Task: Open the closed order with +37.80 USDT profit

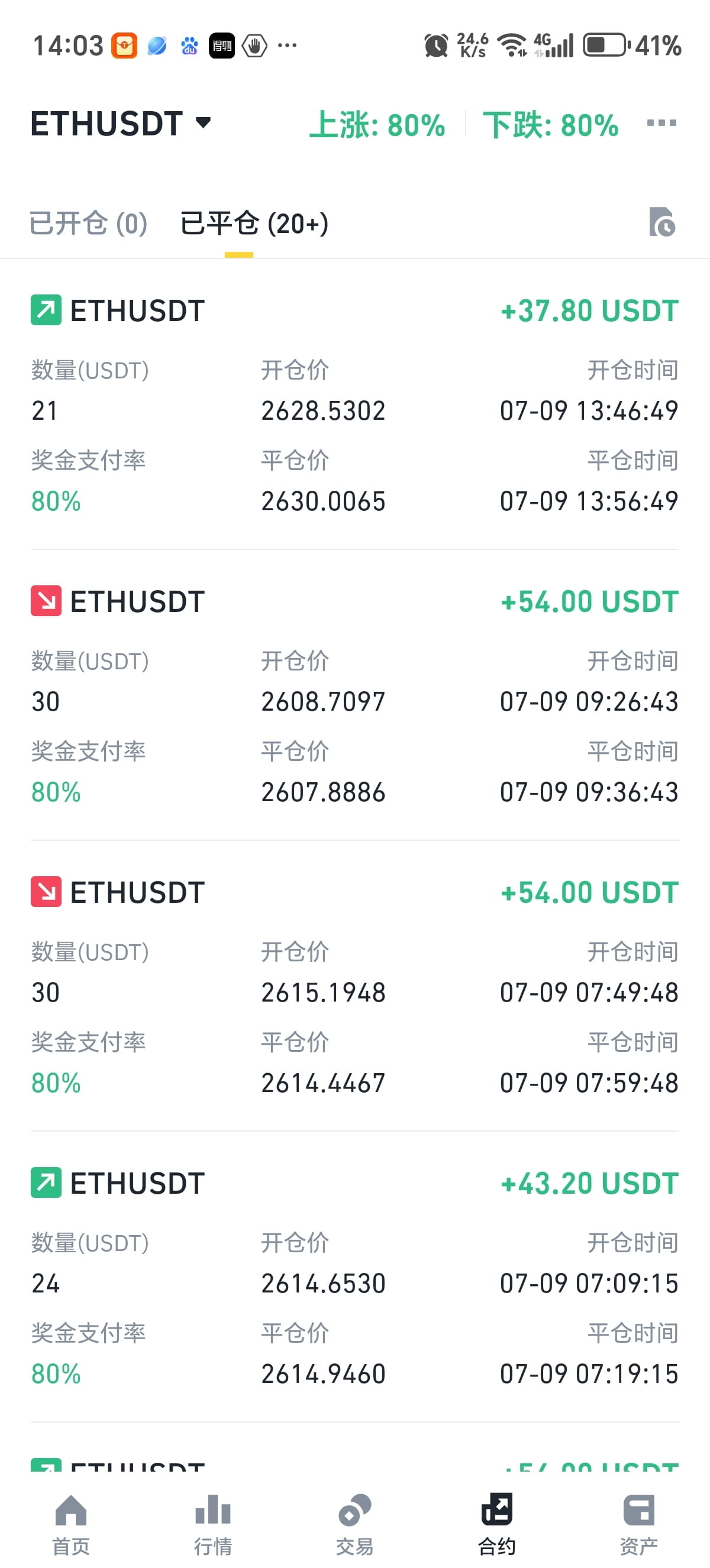Action: coord(355,405)
